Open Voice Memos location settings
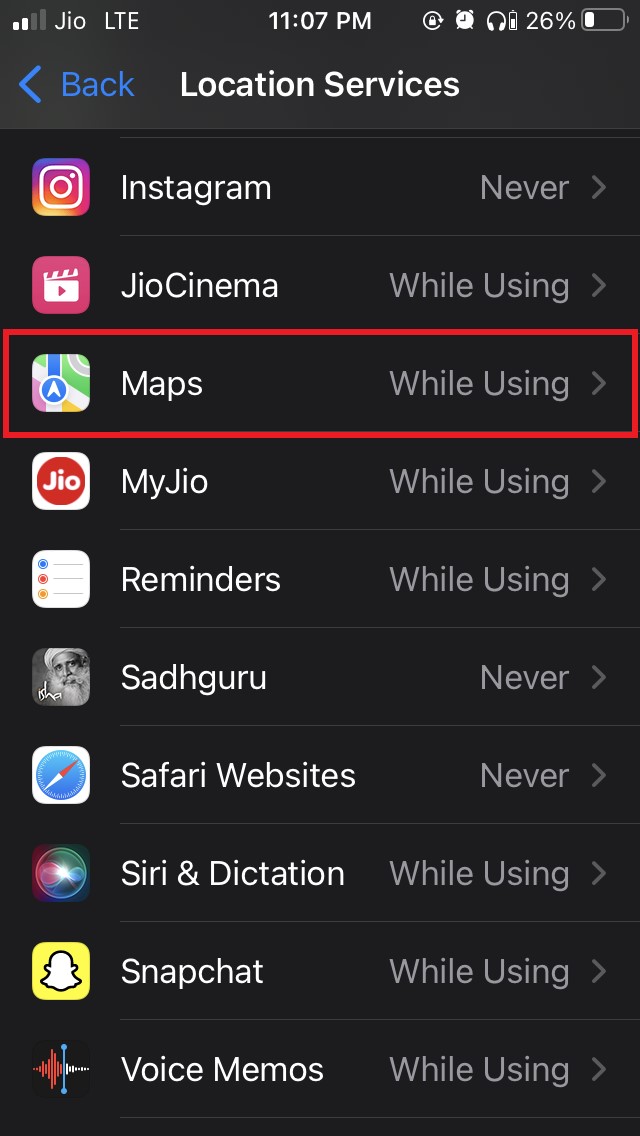Image resolution: width=640 pixels, height=1136 pixels. [x=320, y=1070]
